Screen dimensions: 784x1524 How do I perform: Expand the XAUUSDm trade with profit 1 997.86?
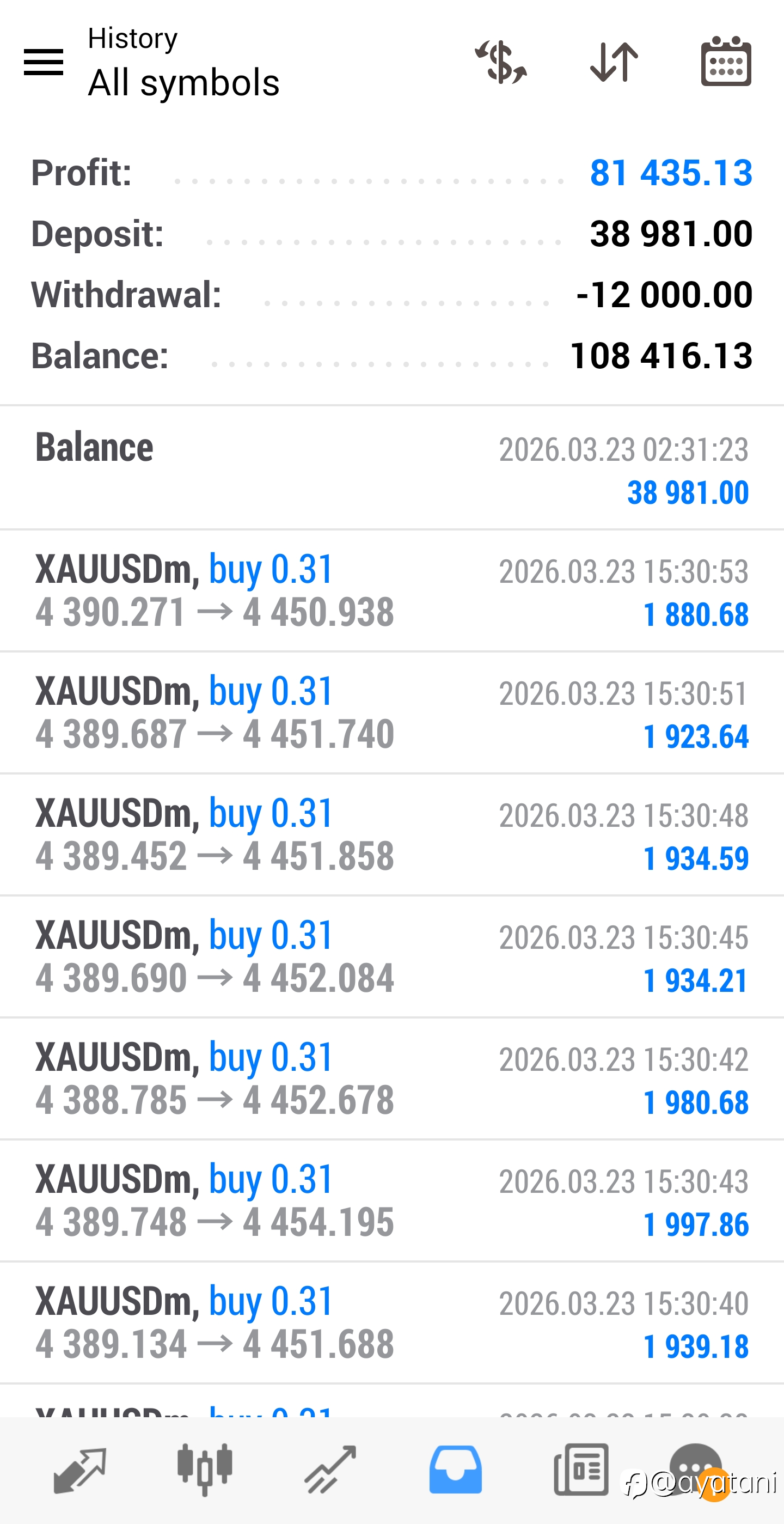click(392, 1201)
